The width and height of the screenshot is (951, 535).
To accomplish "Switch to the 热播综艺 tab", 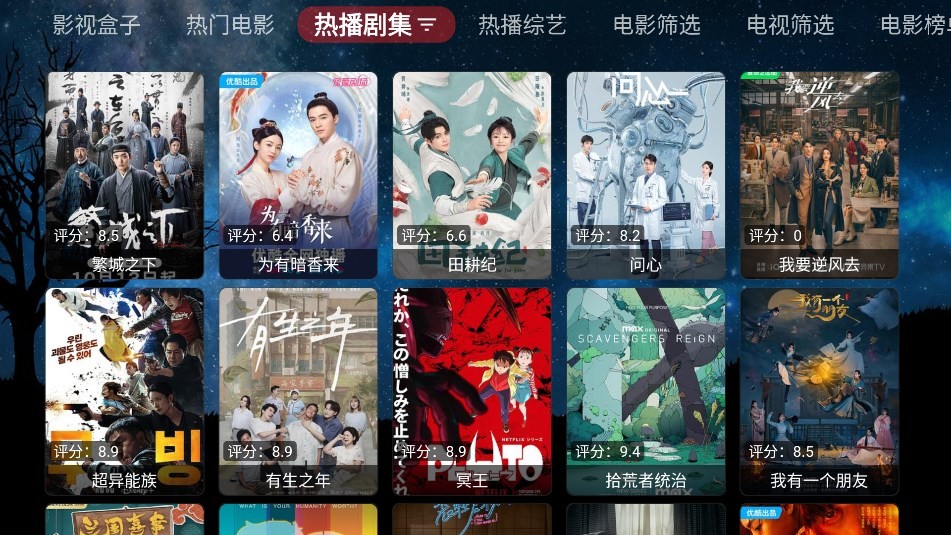I will tap(522, 25).
